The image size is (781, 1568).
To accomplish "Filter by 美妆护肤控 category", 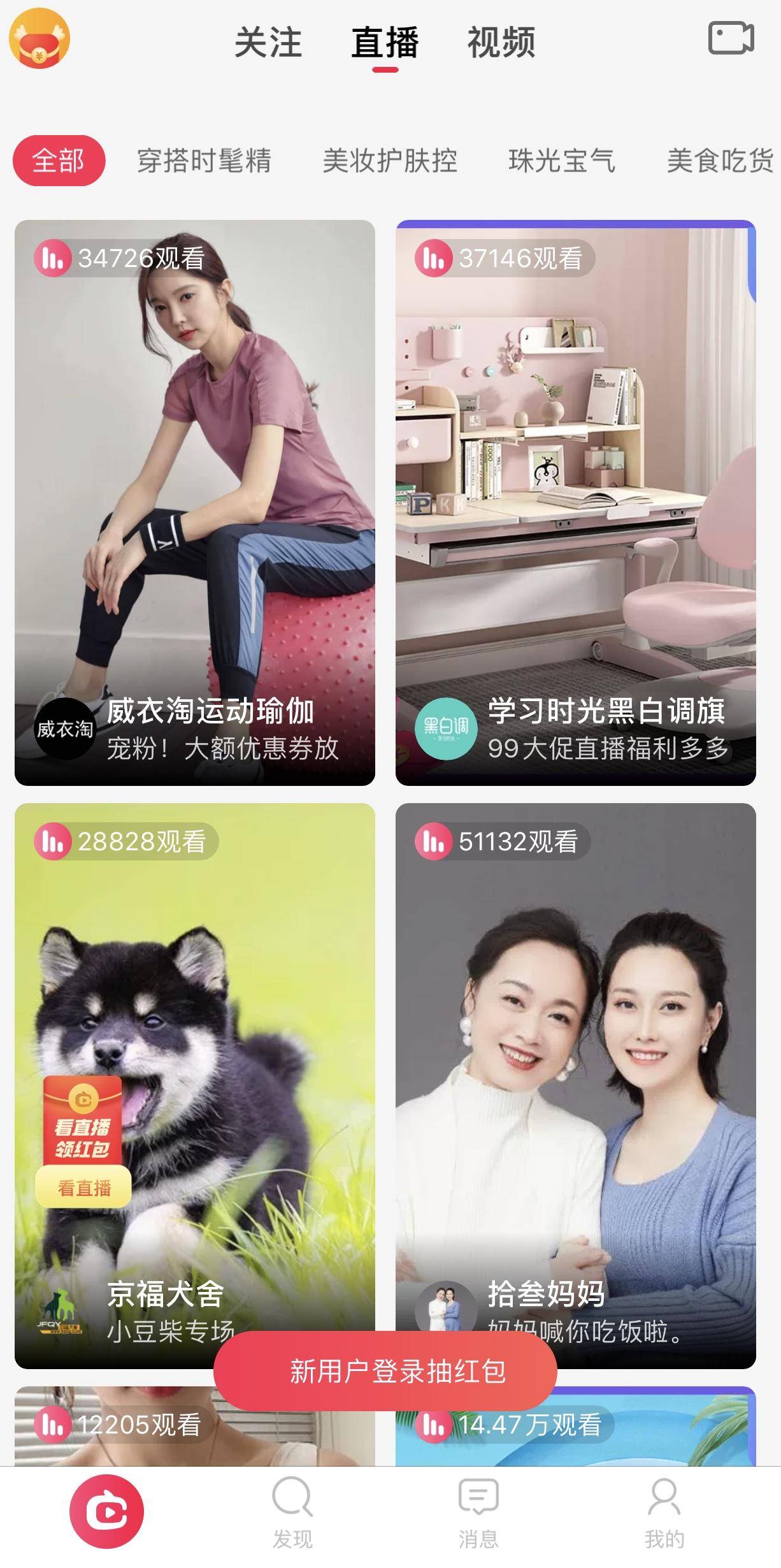I will pos(389,161).
